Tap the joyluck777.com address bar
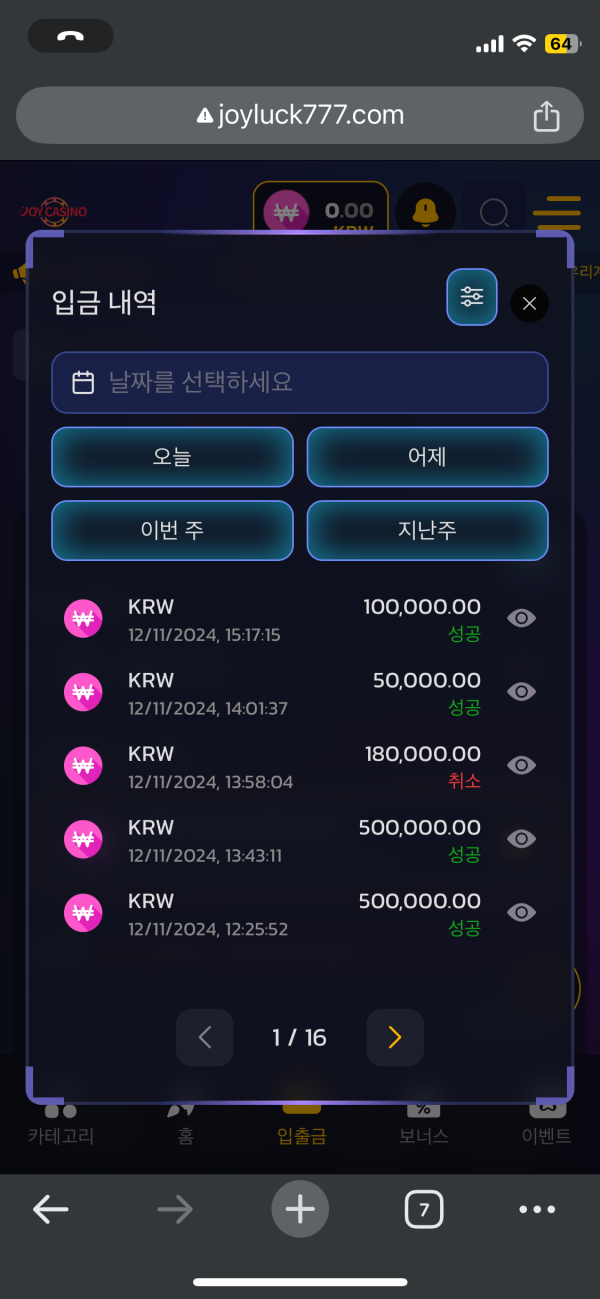Viewport: 600px width, 1299px height. (300, 115)
